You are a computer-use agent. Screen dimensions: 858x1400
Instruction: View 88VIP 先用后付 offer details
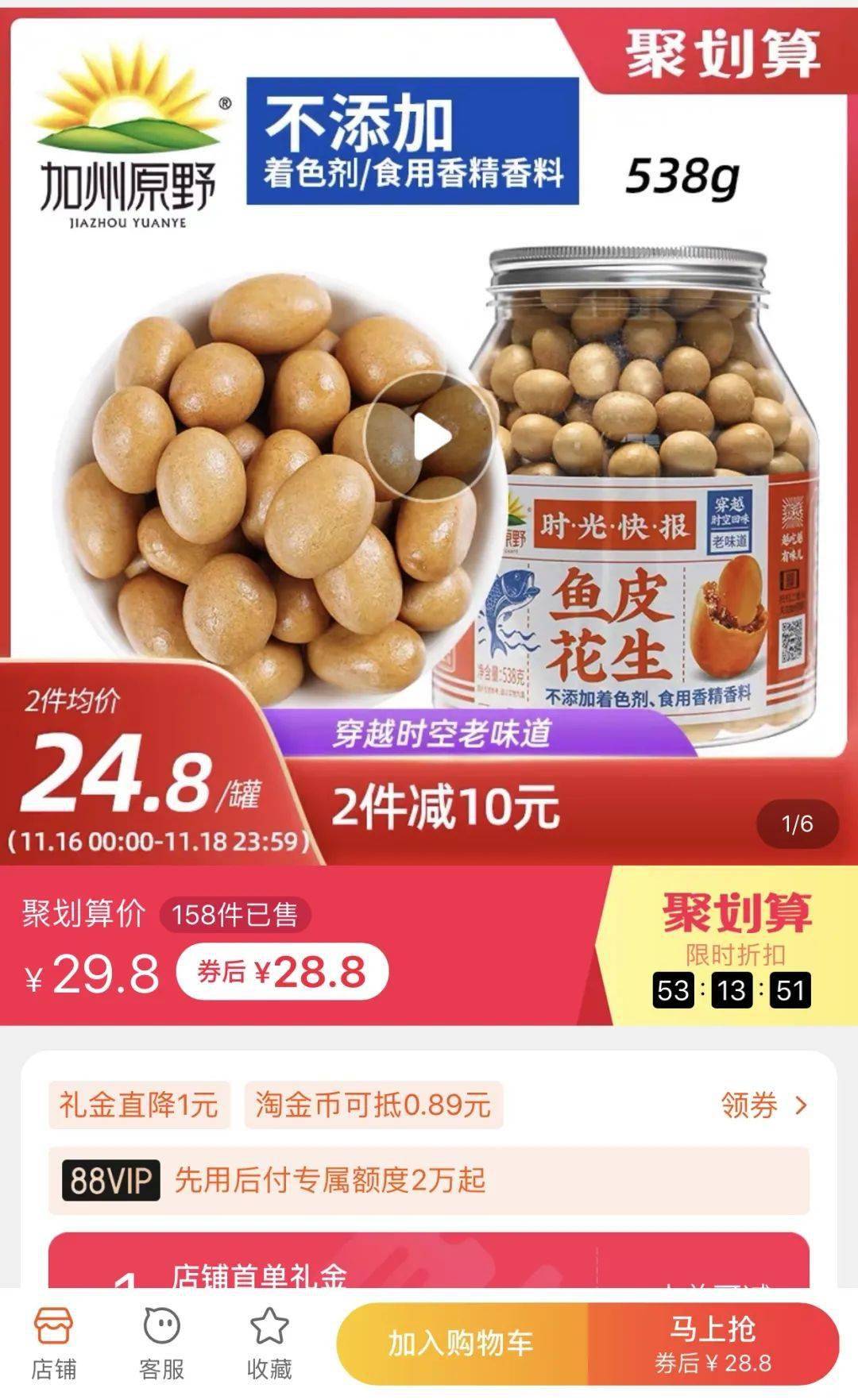coord(429,1180)
